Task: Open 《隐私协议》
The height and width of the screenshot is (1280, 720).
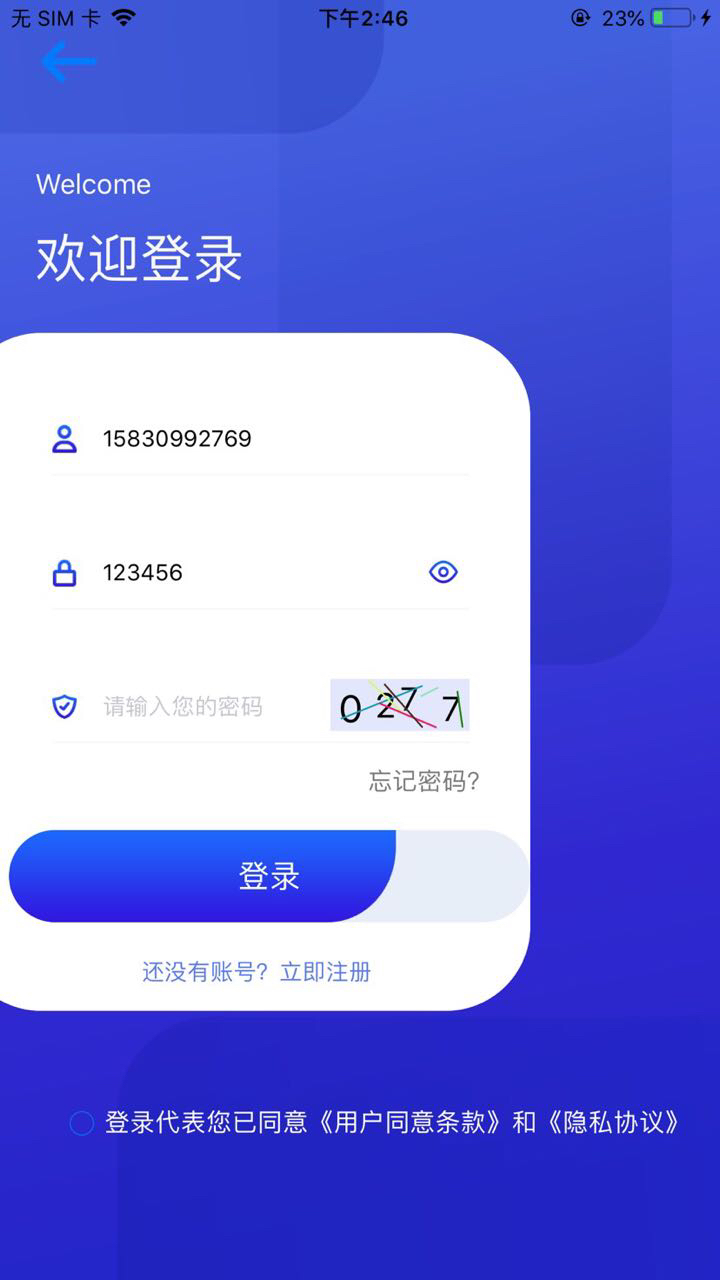Action: [x=612, y=1123]
